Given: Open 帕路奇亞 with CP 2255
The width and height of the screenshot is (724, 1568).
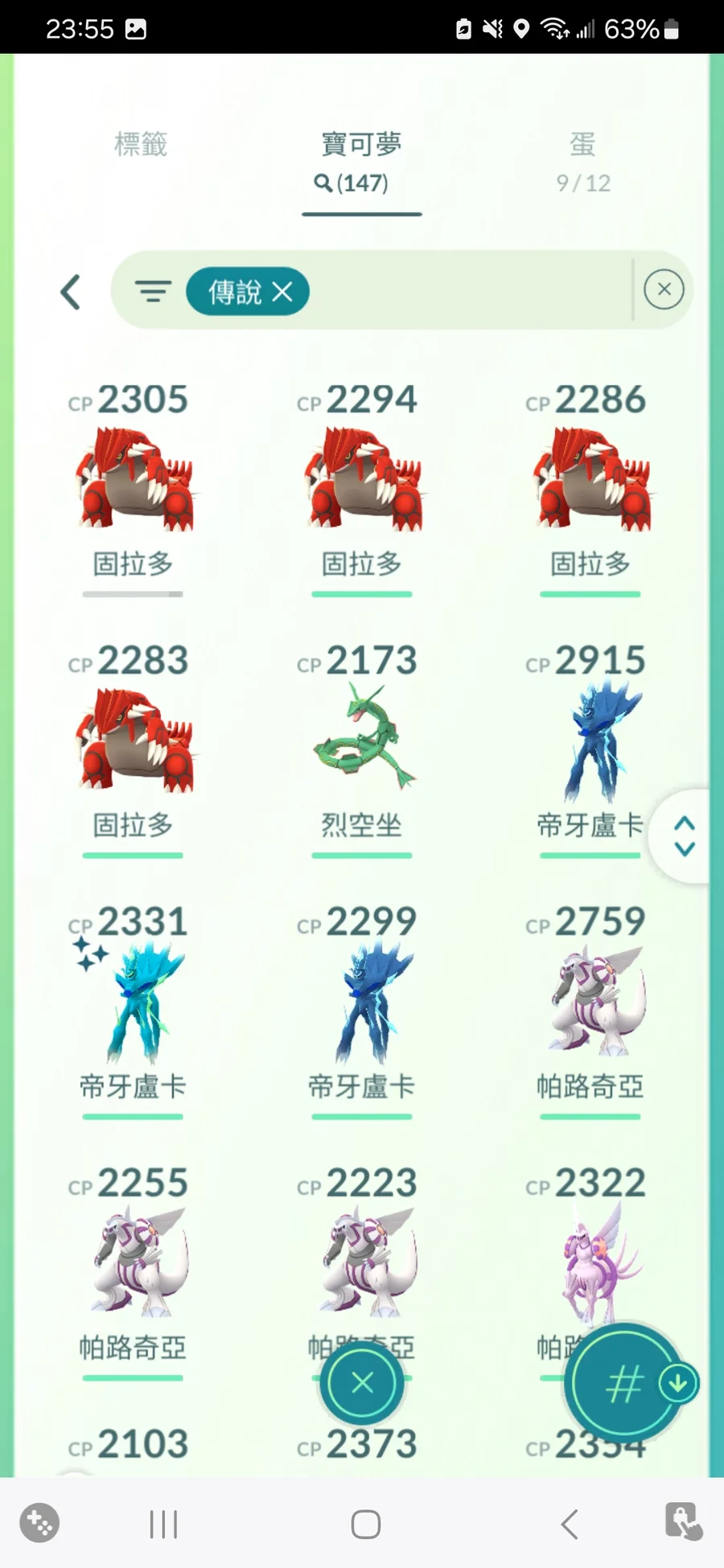Looking at the screenshot, I should click(x=134, y=1264).
